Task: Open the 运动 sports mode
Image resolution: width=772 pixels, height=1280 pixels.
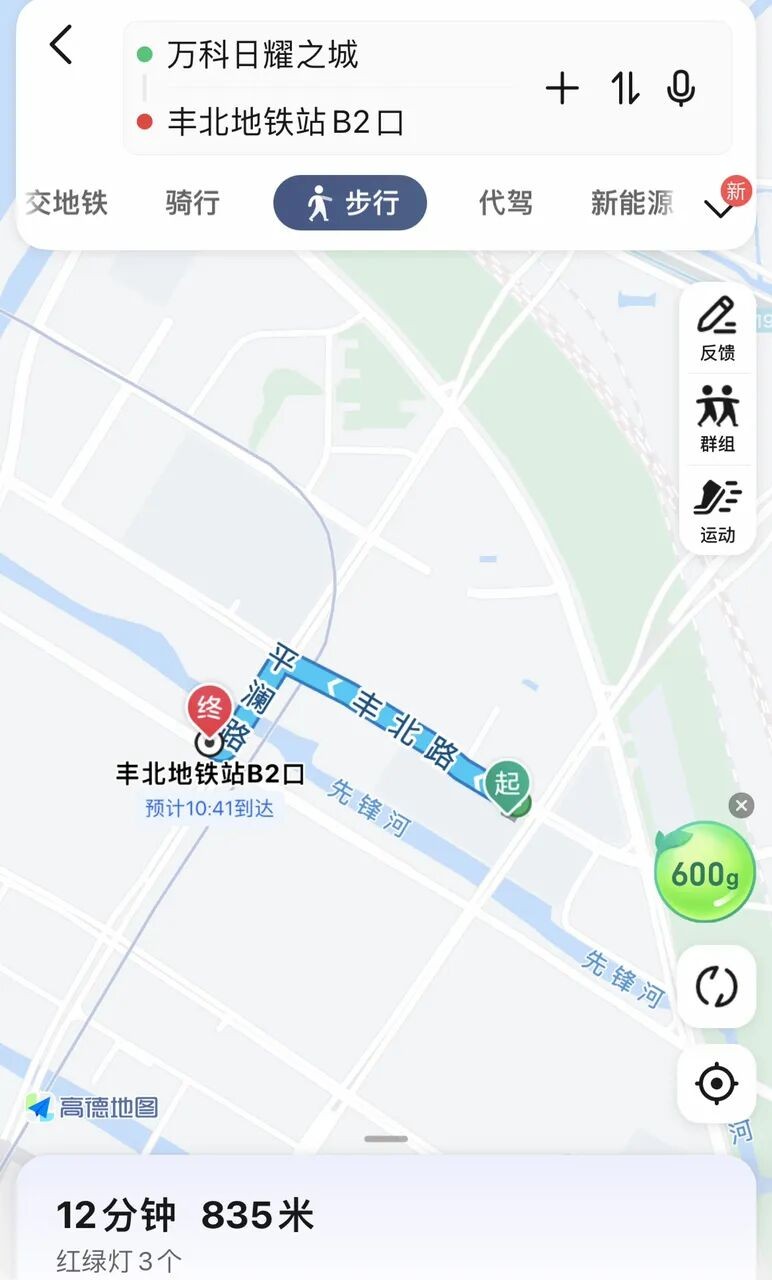Action: [x=717, y=510]
